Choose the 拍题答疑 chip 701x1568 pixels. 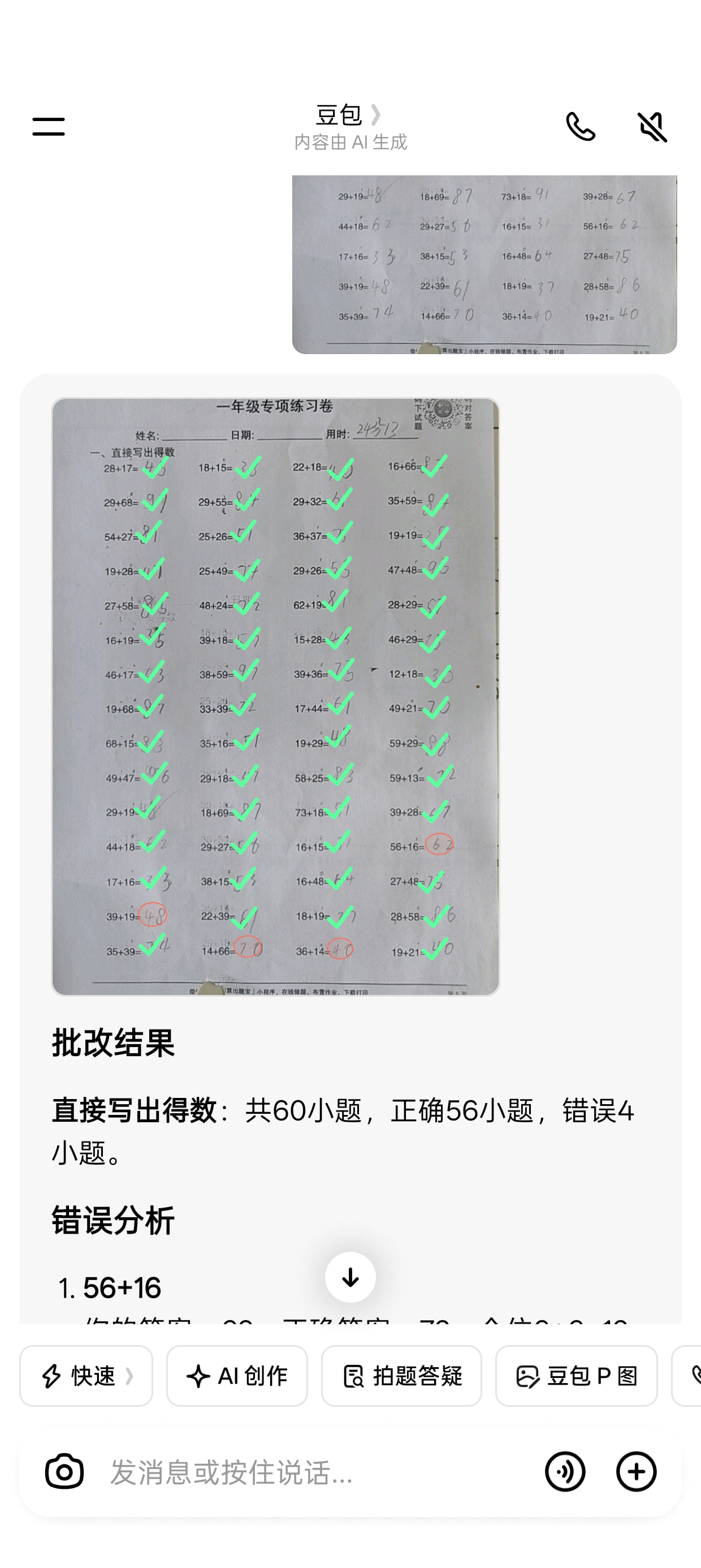coord(401,1376)
